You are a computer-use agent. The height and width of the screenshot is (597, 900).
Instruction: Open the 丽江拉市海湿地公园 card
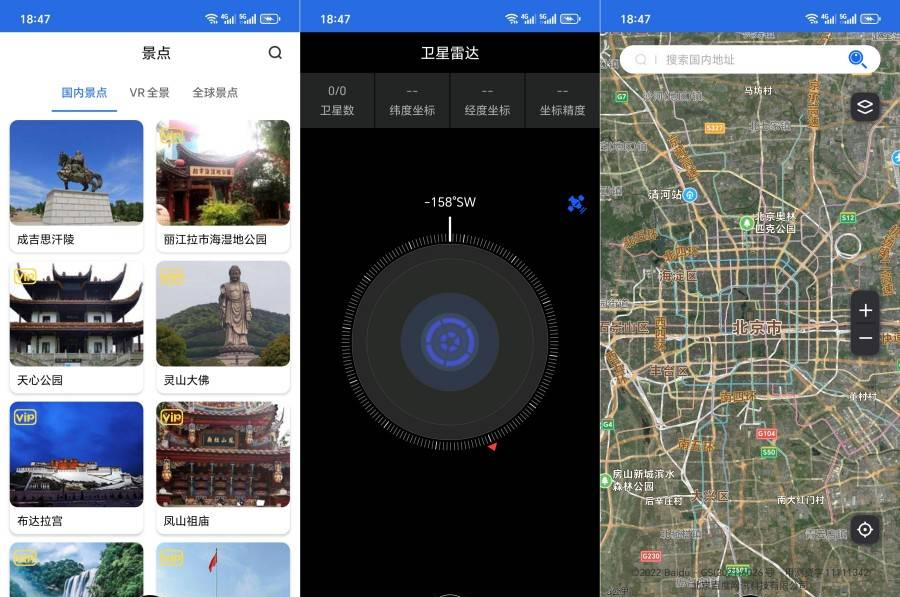click(x=223, y=185)
